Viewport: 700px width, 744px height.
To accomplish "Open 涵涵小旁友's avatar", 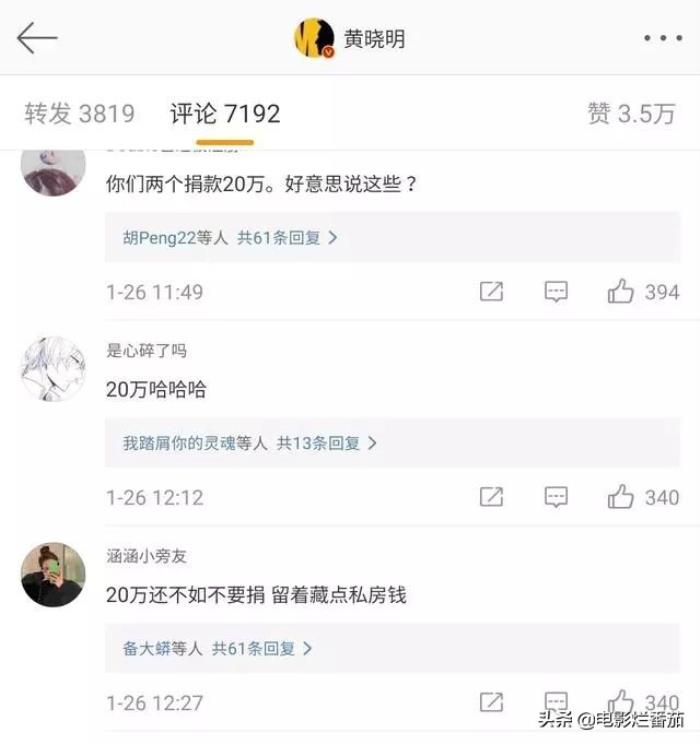I will pyautogui.click(x=52, y=574).
